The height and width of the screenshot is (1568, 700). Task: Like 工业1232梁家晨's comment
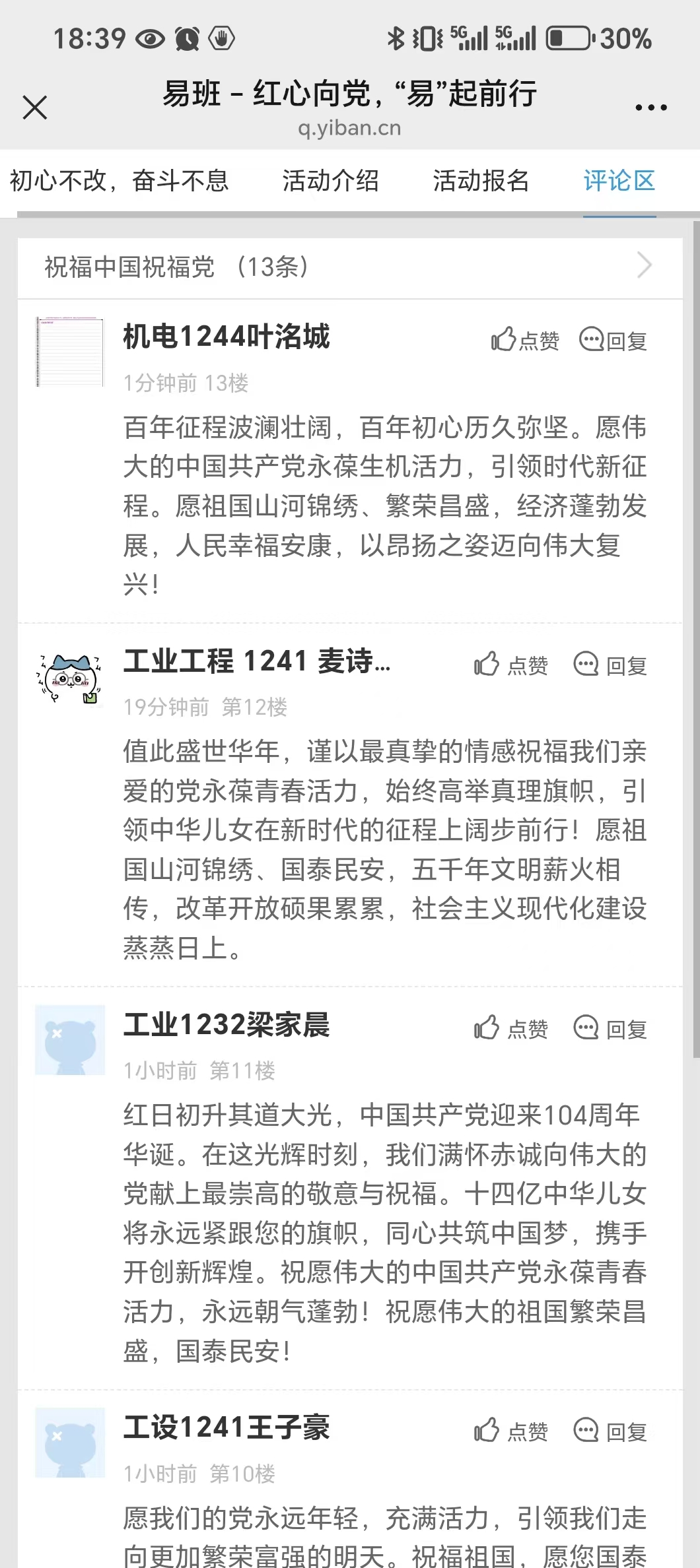511,1028
